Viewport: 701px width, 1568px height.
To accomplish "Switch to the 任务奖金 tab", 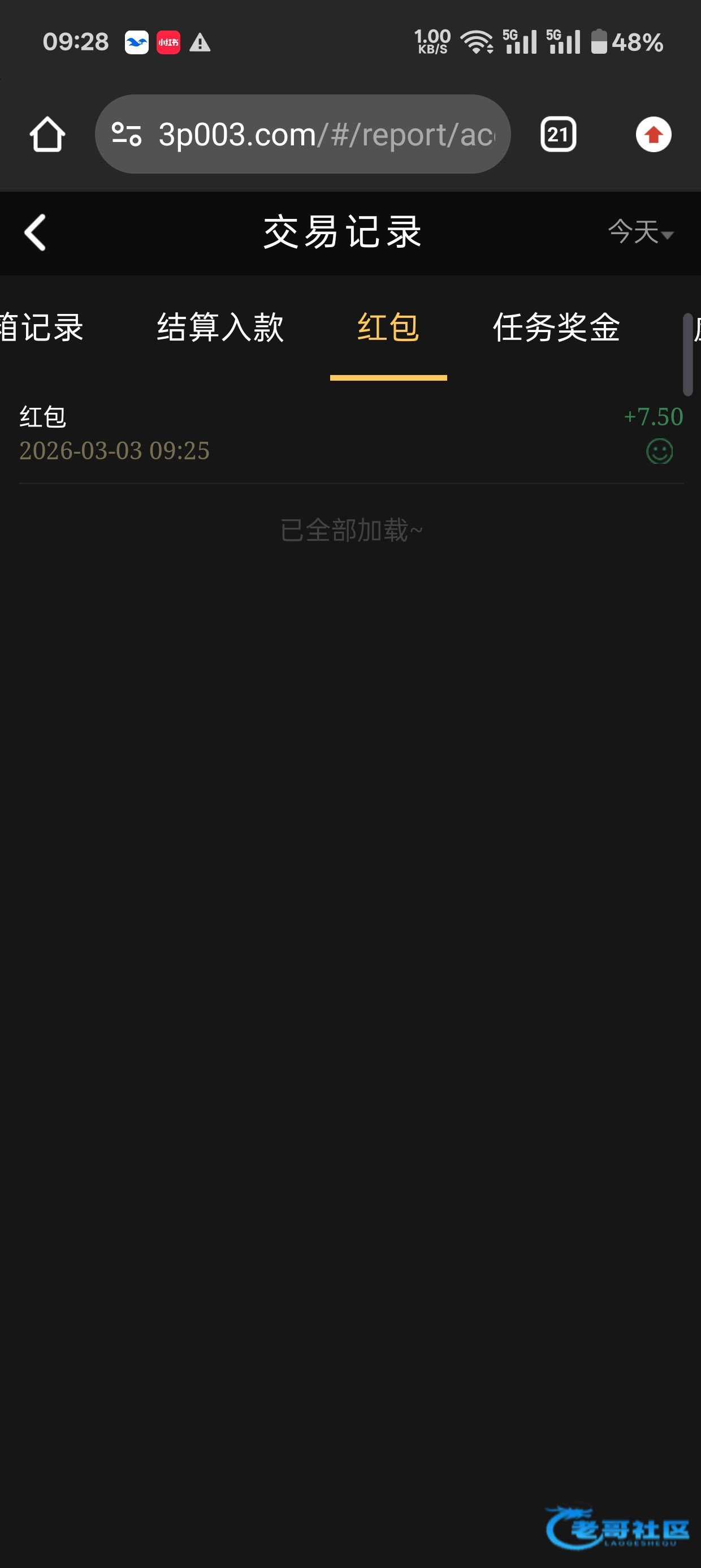I will 556,328.
